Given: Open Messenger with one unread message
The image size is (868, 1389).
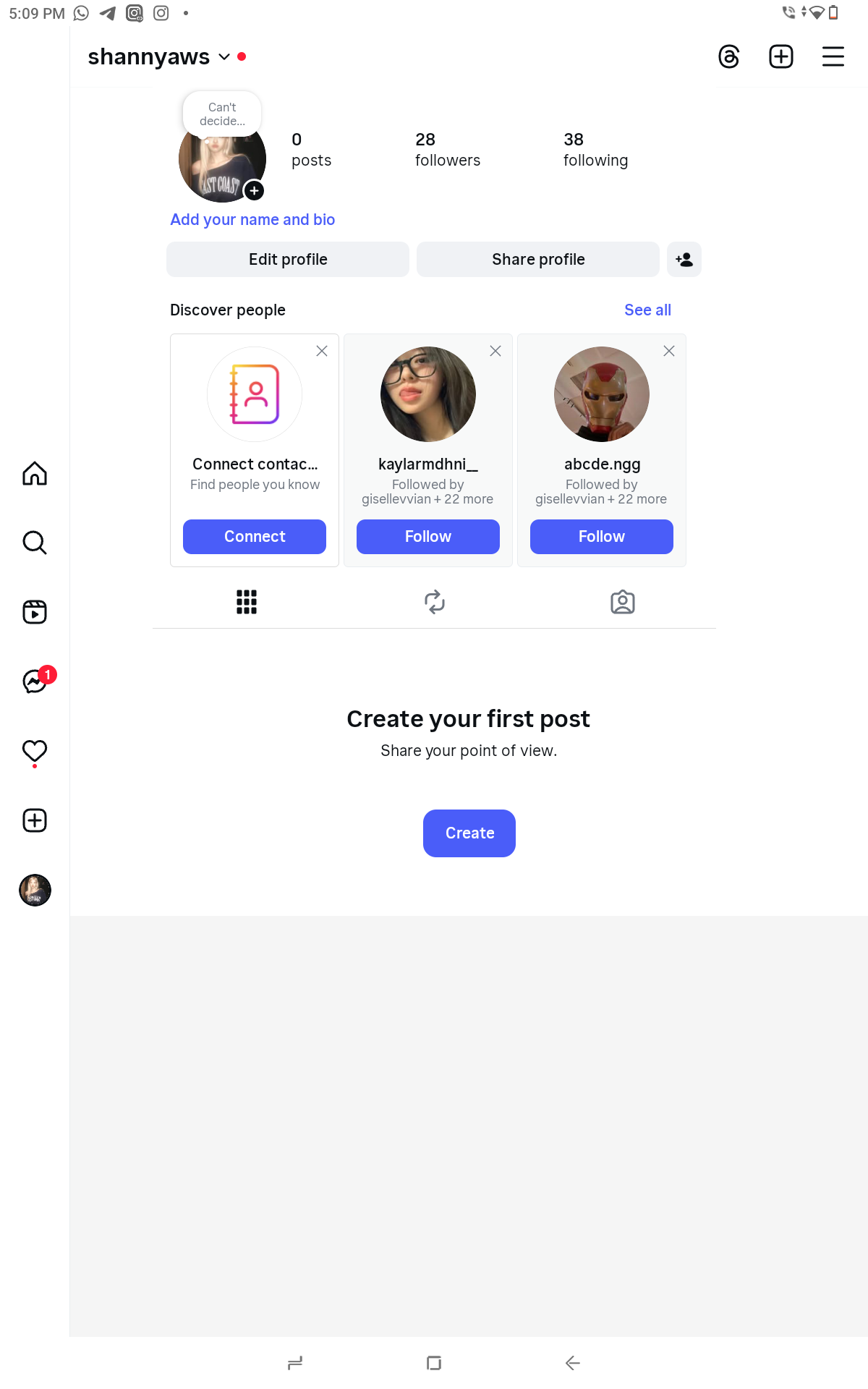Looking at the screenshot, I should 35,681.
